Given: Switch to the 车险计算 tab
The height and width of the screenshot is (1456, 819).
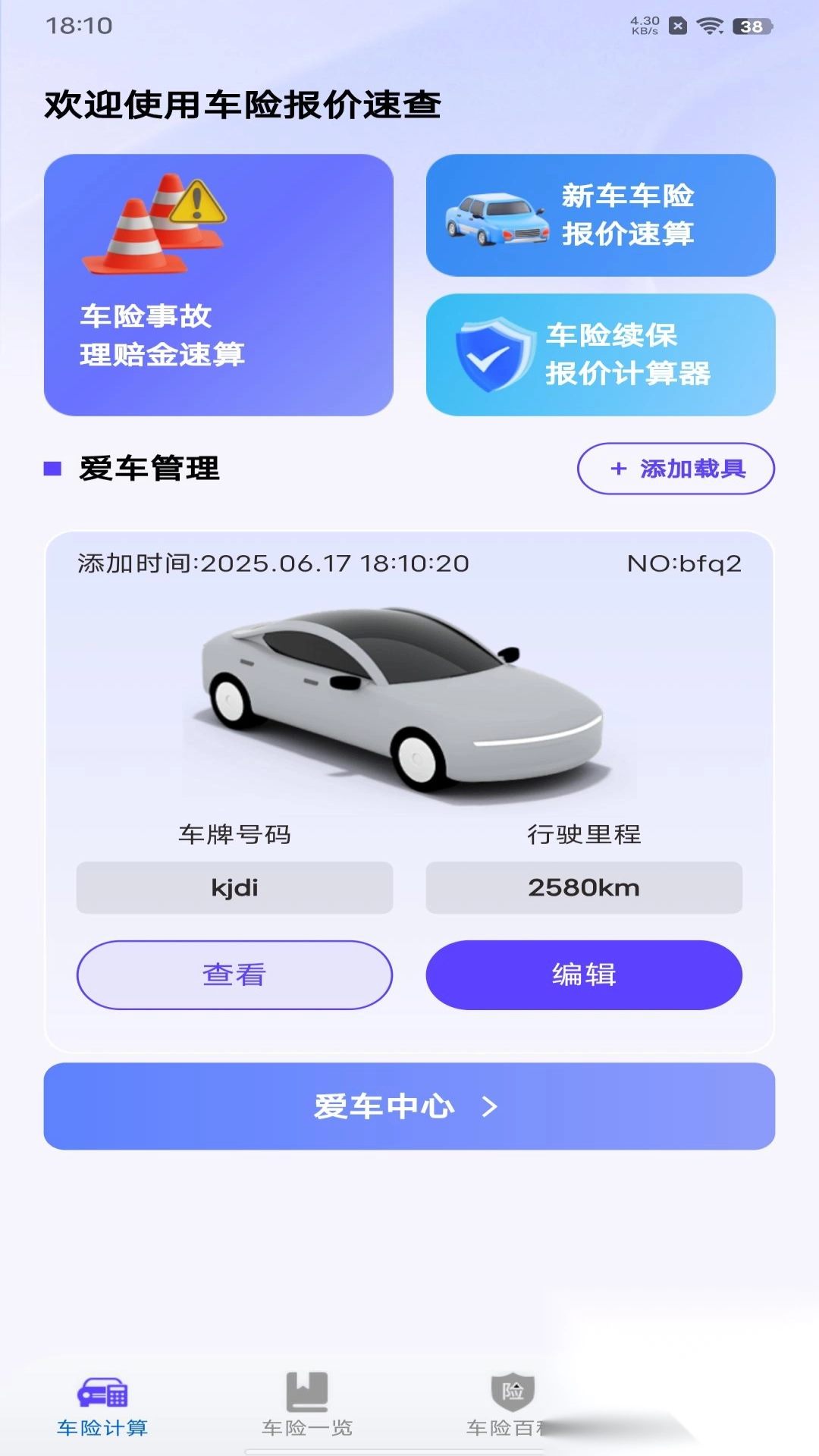Looking at the screenshot, I should 102,1405.
